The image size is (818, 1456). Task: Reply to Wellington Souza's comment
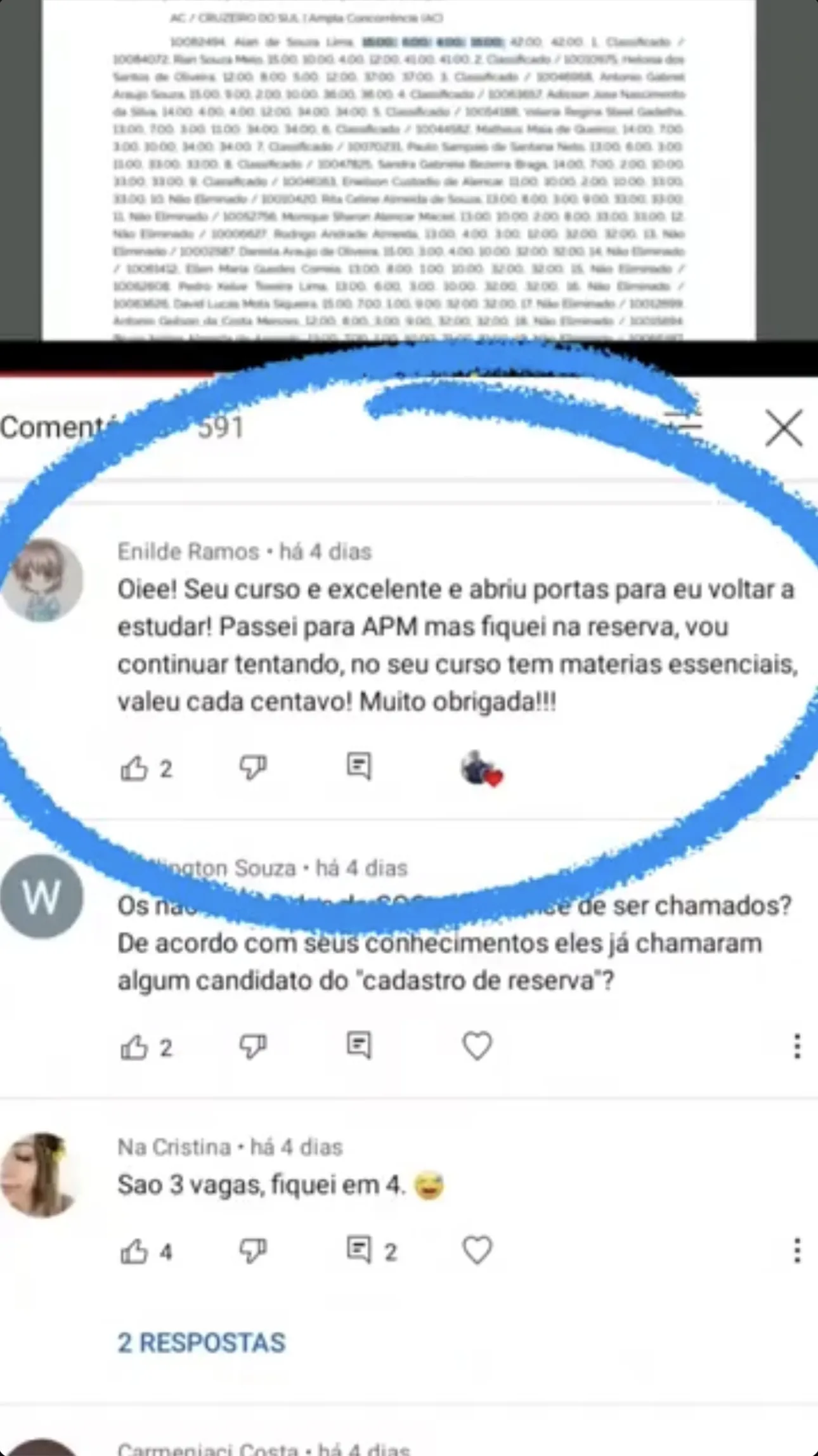359,1045
